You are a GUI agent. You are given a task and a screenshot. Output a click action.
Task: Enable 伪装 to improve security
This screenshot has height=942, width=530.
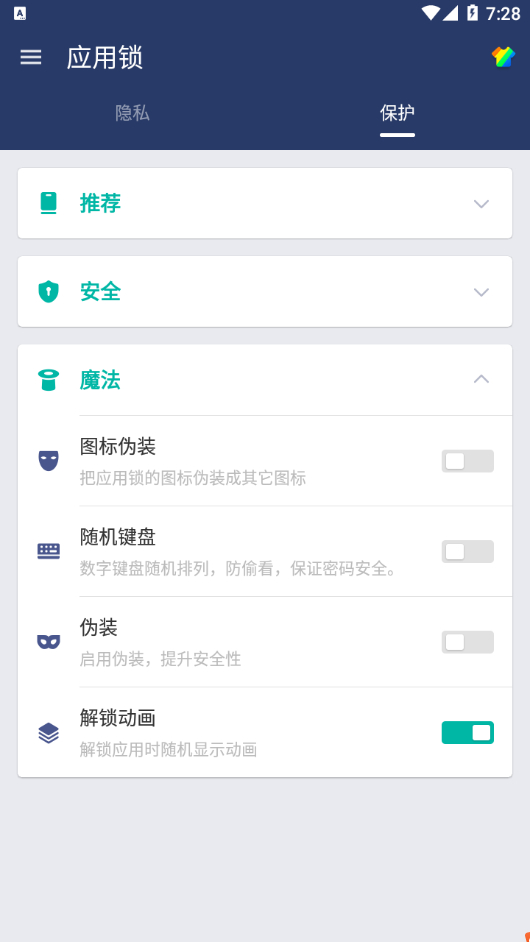[468, 642]
